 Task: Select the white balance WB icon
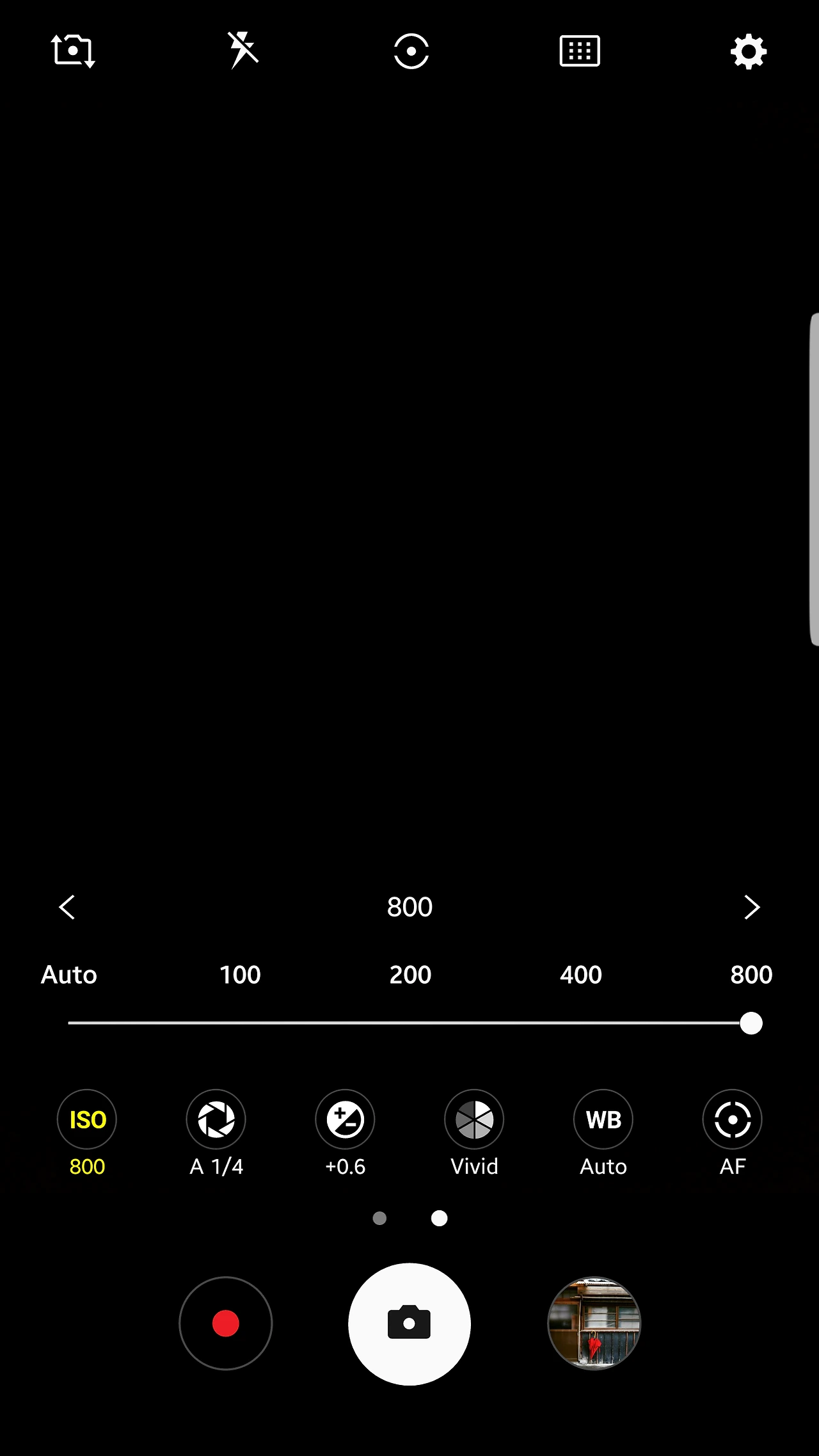click(x=603, y=1119)
